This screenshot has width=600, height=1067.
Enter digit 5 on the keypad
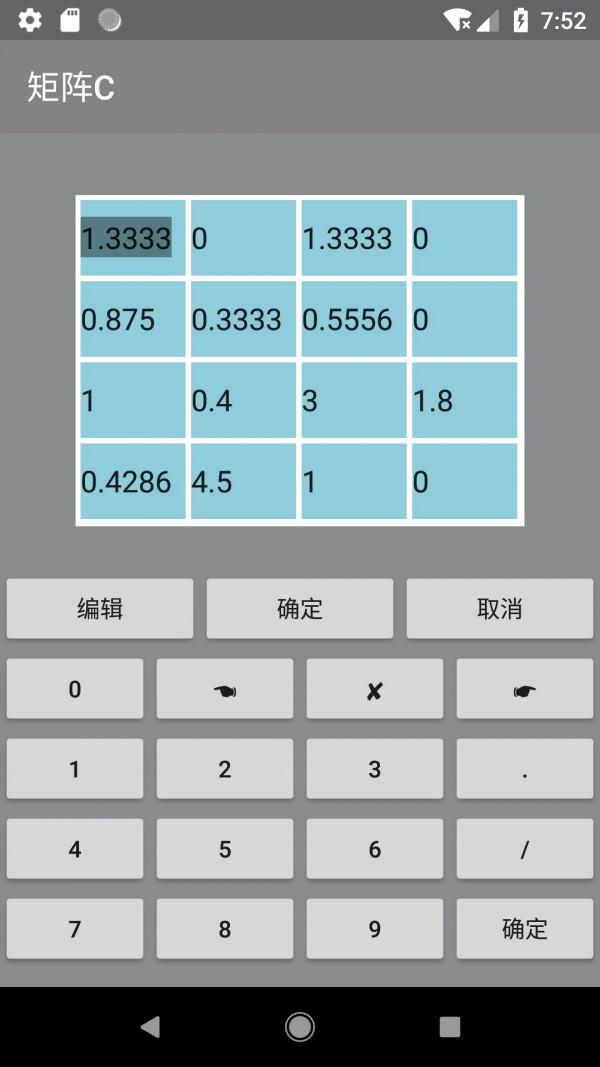[225, 849]
